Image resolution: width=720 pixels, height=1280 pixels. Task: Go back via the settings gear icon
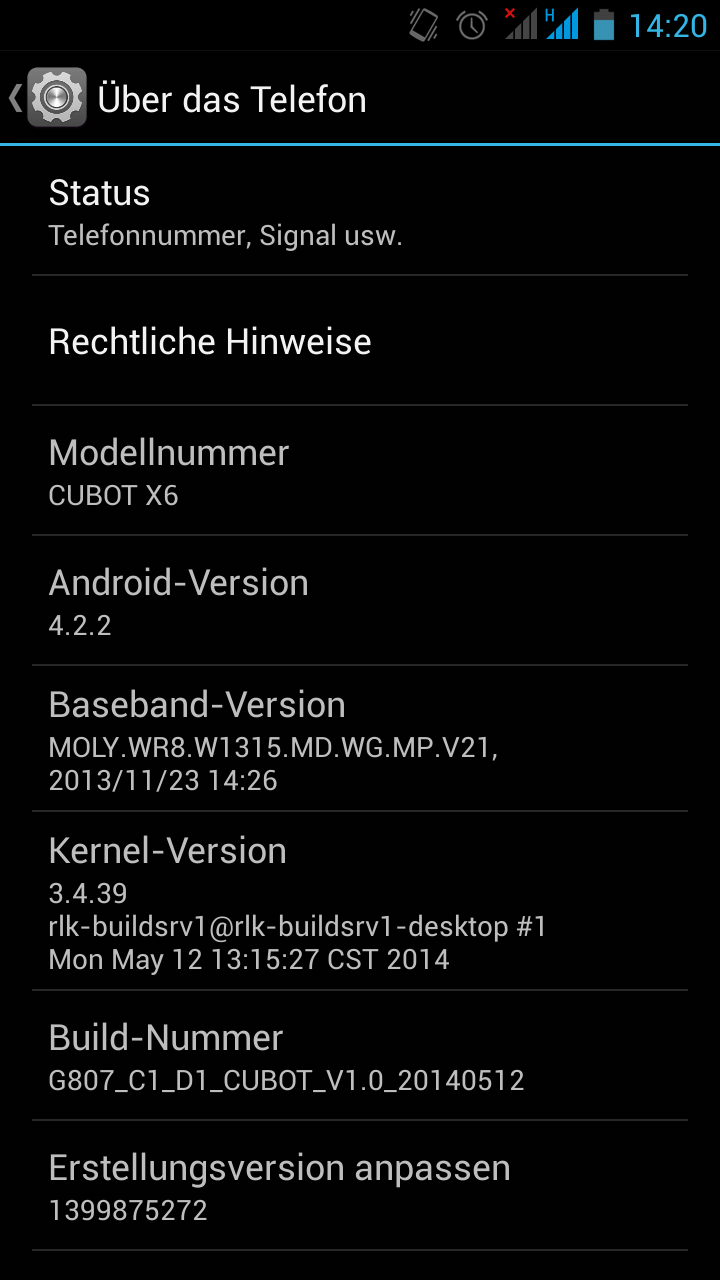(56, 98)
